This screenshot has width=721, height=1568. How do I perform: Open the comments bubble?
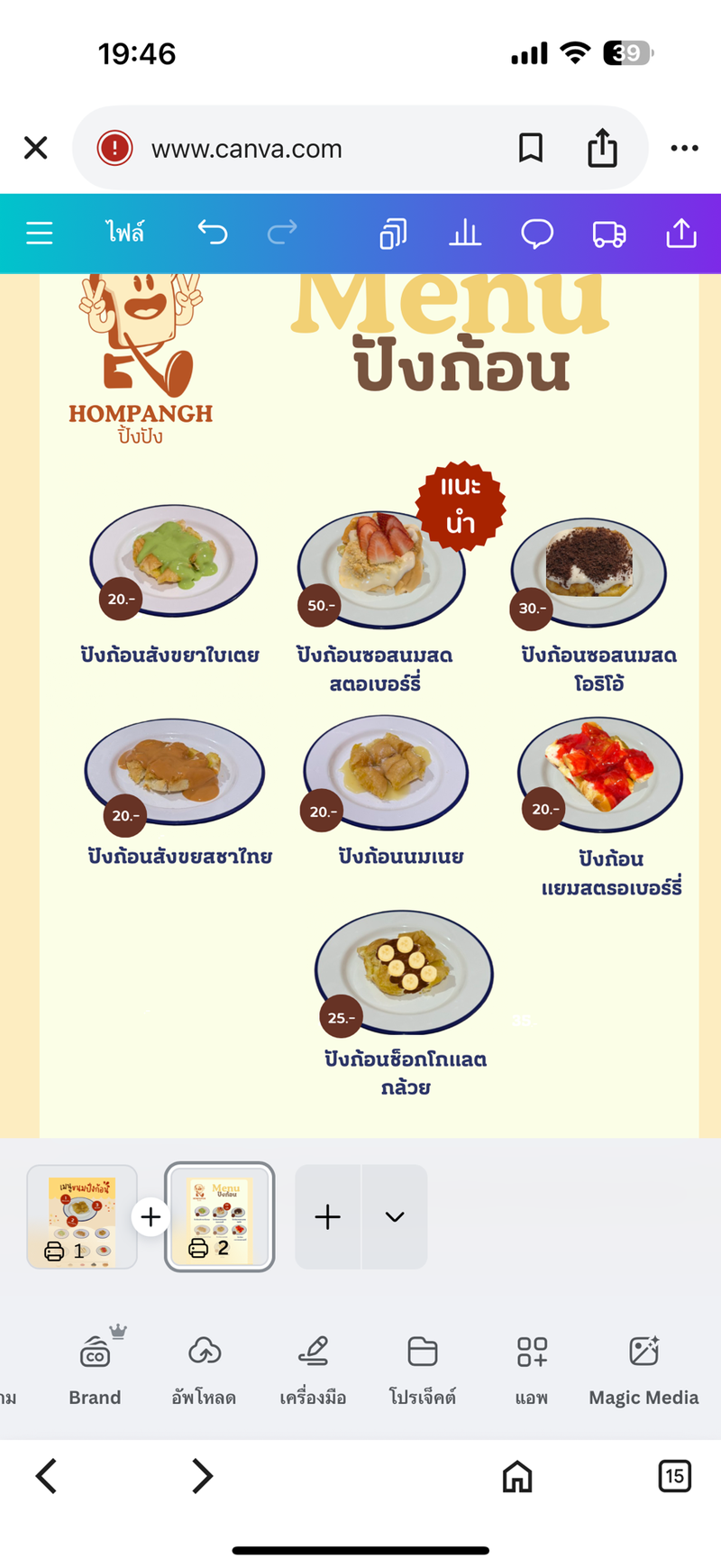click(537, 234)
